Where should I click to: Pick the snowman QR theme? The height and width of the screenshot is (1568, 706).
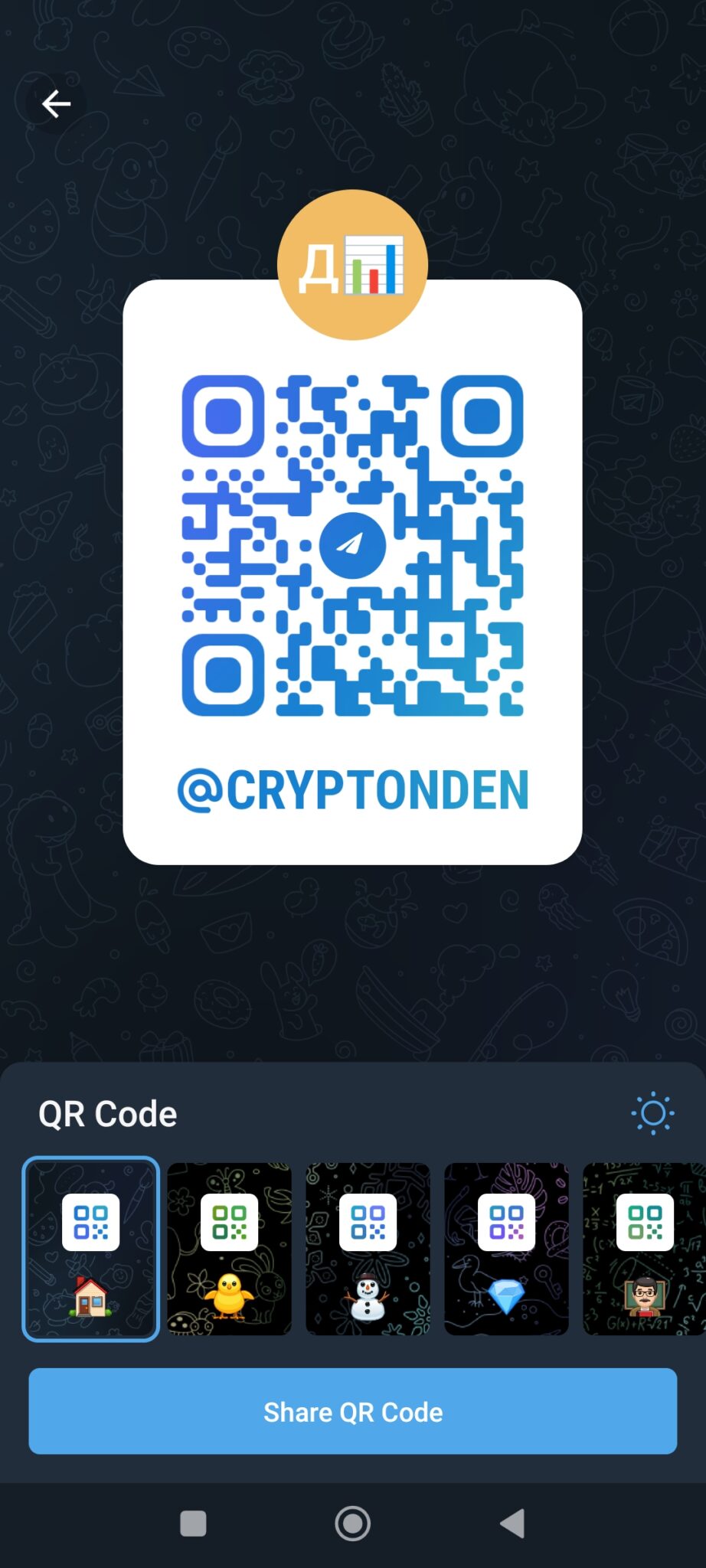pyautogui.click(x=368, y=1249)
